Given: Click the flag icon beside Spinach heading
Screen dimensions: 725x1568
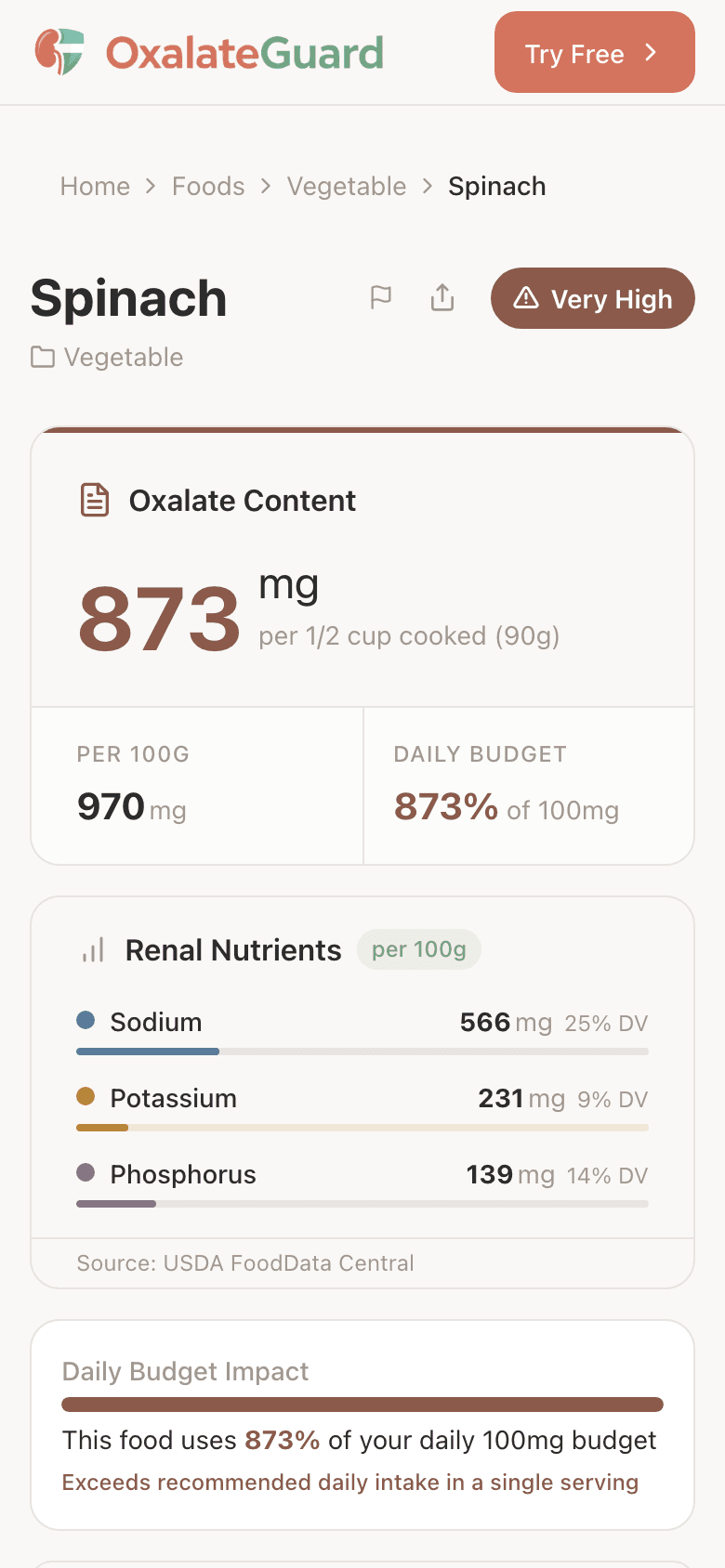Looking at the screenshot, I should [x=381, y=298].
